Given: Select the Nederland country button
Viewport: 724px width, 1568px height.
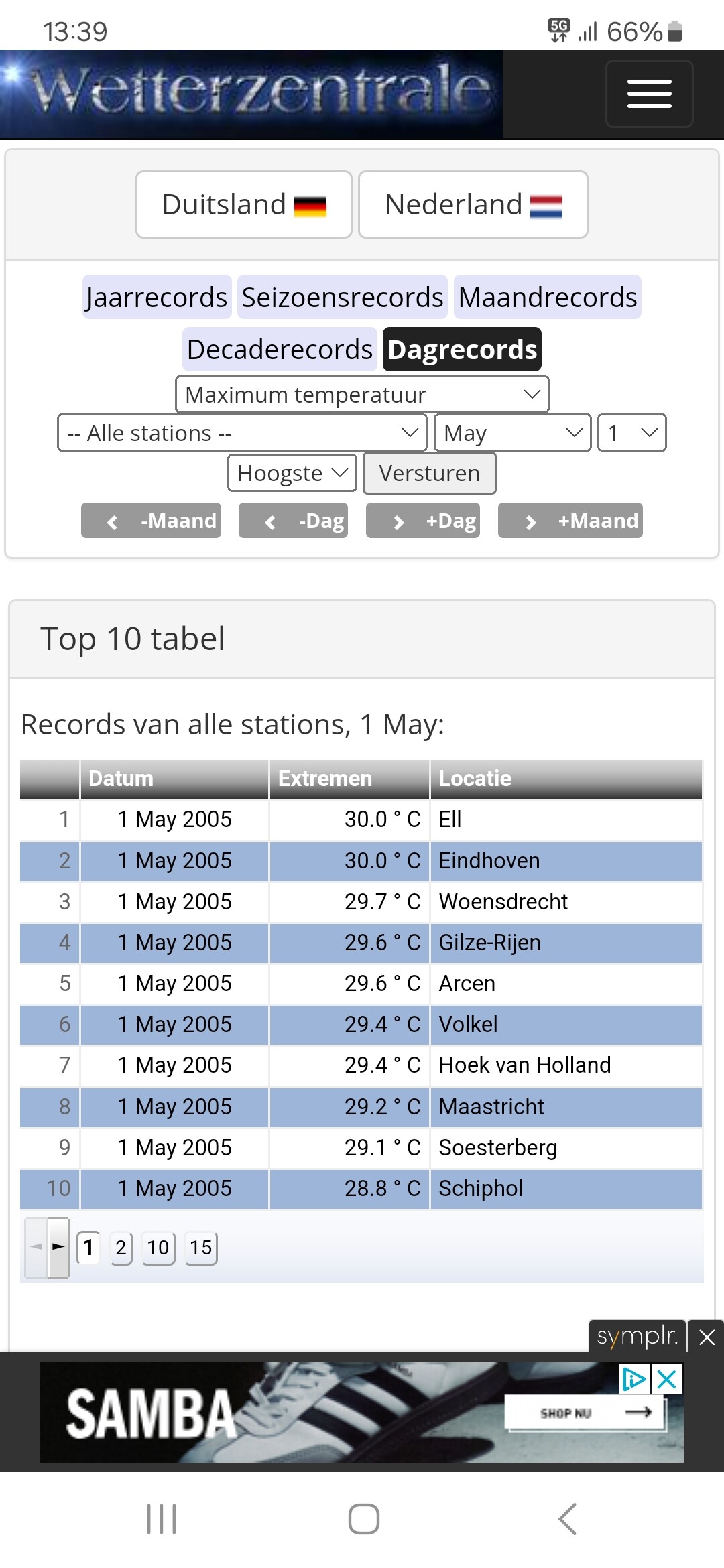Looking at the screenshot, I should 473,204.
